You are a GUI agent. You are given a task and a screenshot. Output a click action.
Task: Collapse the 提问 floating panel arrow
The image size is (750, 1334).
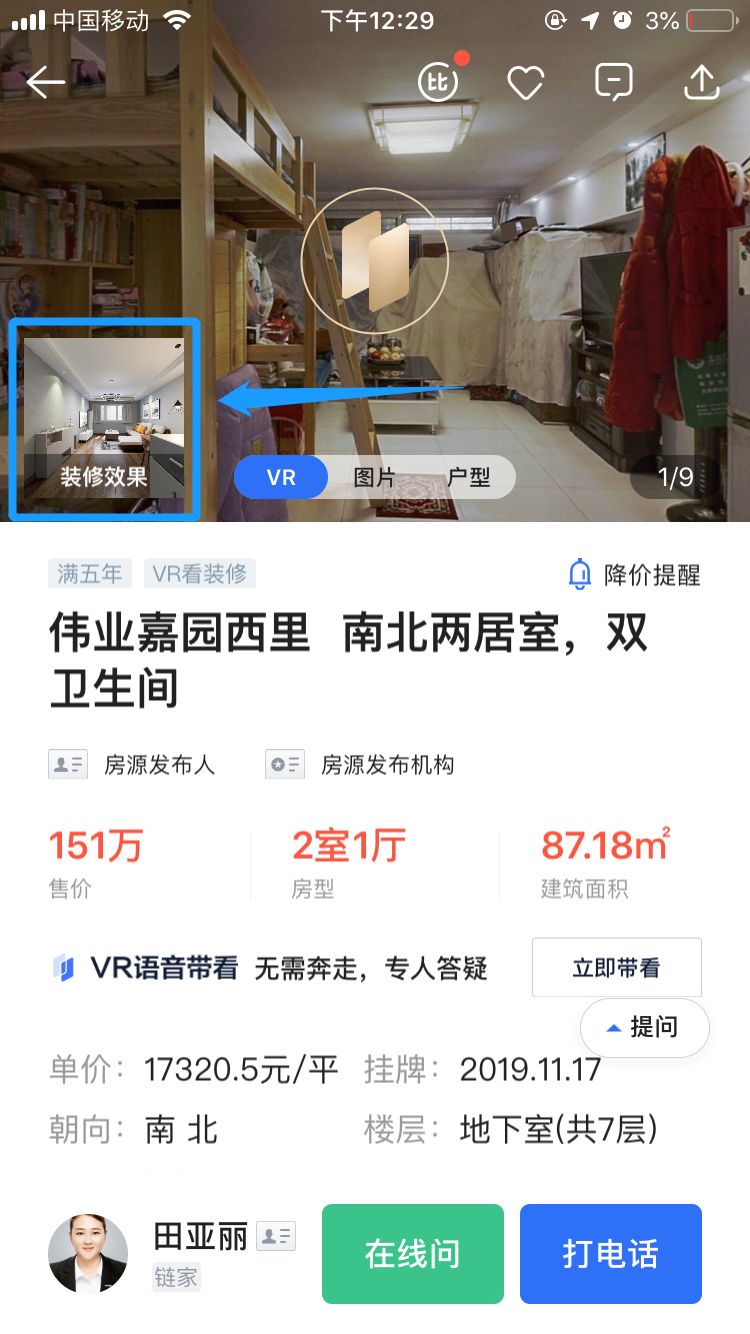611,1027
